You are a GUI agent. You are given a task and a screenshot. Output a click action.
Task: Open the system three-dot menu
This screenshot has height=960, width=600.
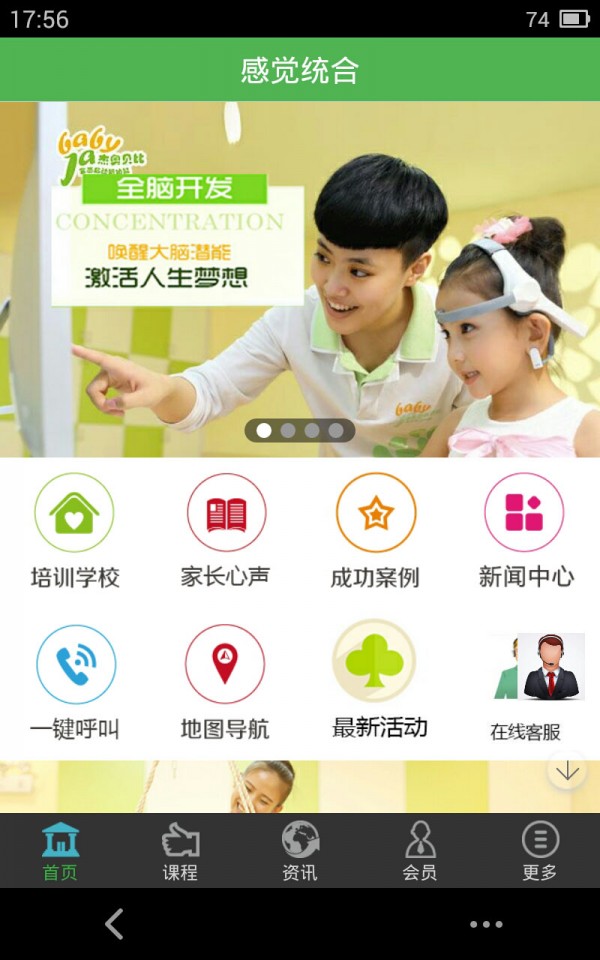tap(486, 924)
